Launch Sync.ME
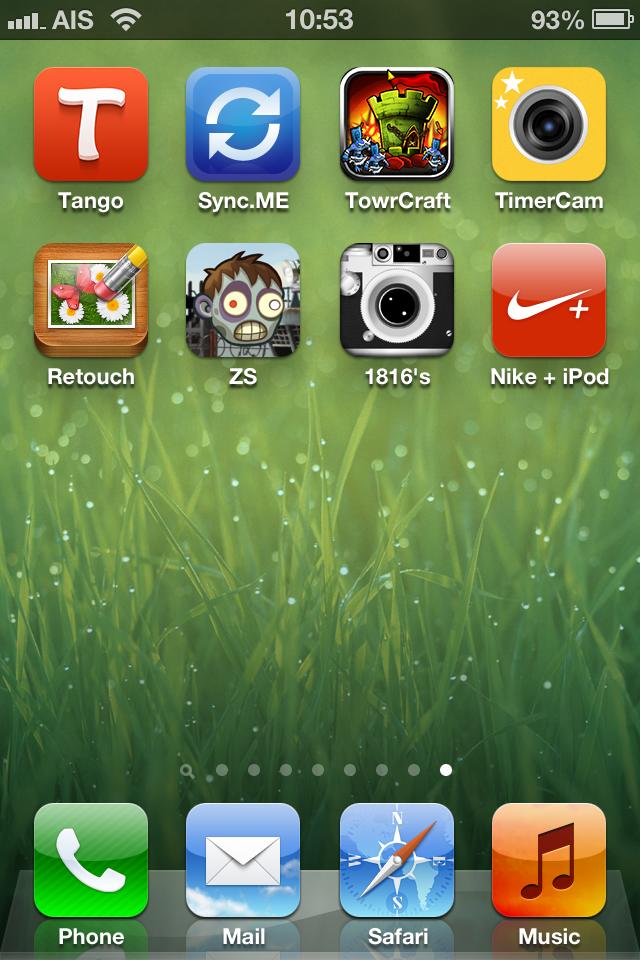This screenshot has width=640, height=960. (x=243, y=124)
